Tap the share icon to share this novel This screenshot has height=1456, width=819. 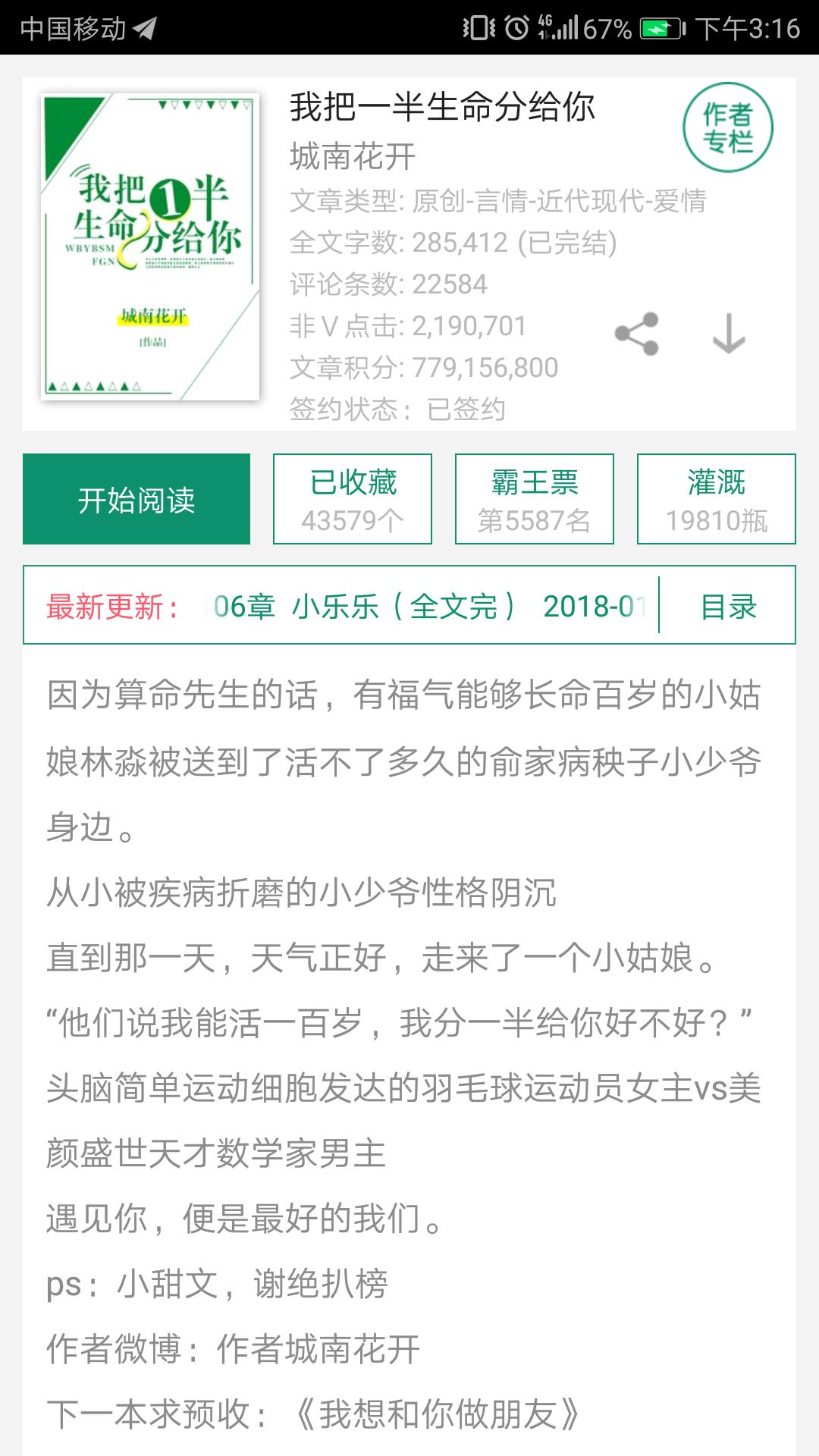pos(635,334)
